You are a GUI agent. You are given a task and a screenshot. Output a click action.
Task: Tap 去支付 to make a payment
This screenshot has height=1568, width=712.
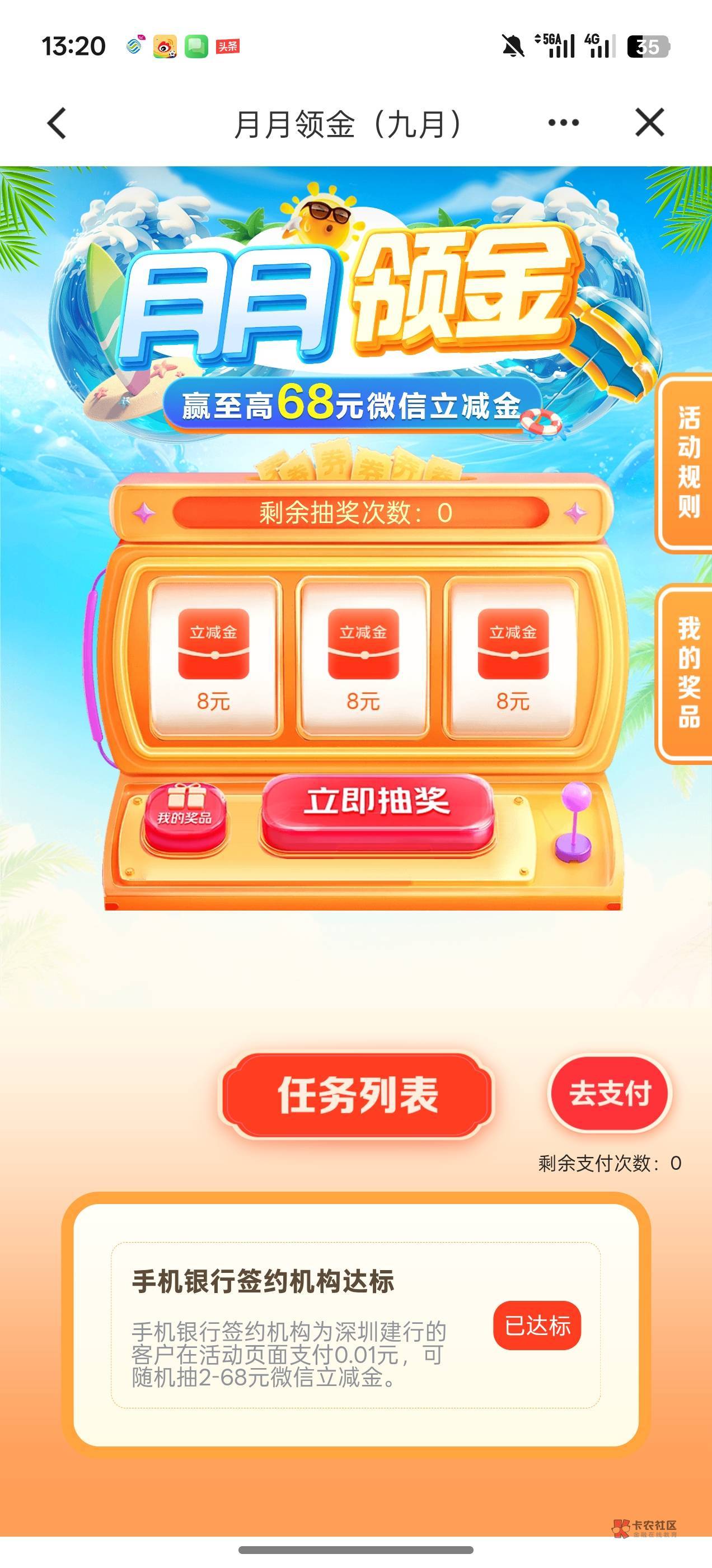[610, 1093]
